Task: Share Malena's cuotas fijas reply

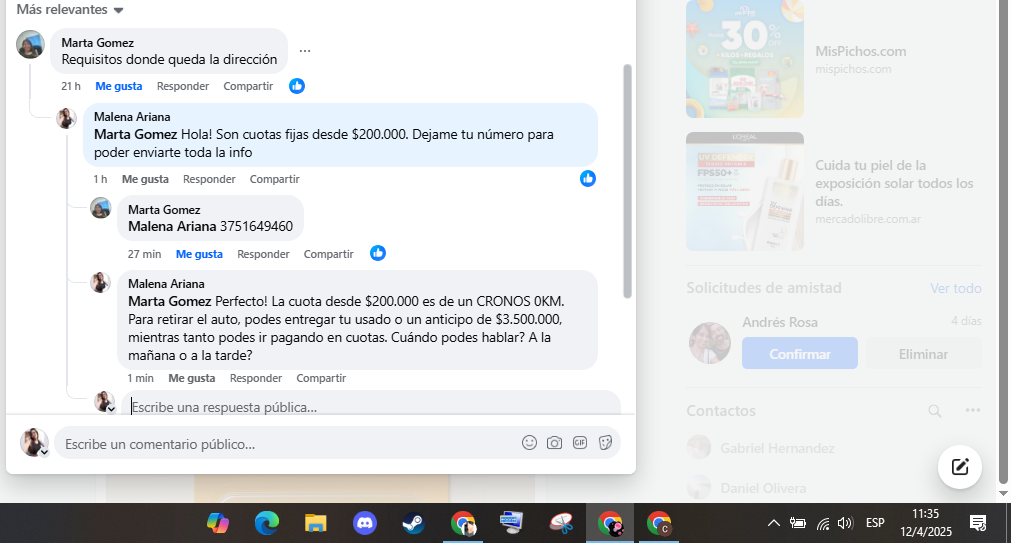Action: [x=274, y=179]
